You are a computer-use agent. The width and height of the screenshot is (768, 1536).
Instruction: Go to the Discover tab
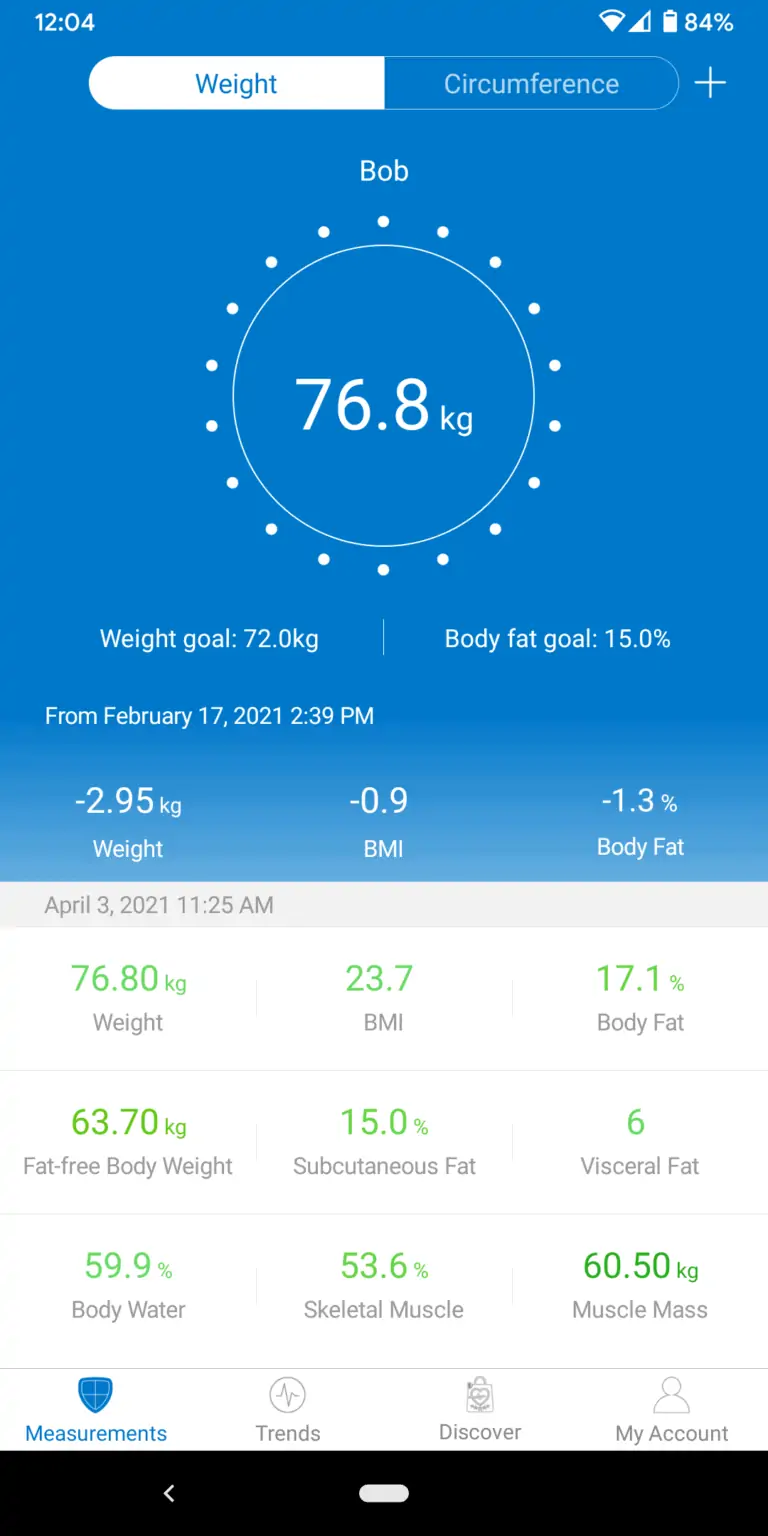tap(480, 1410)
